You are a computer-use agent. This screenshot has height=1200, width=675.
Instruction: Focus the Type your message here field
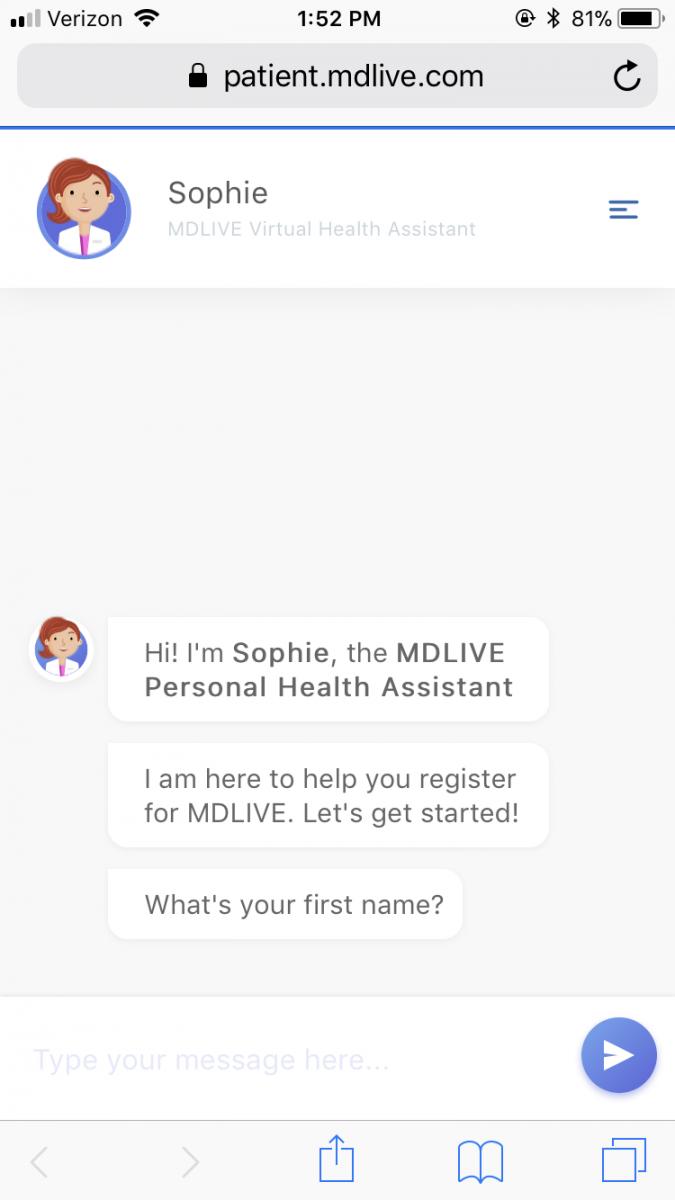[x=290, y=1059]
